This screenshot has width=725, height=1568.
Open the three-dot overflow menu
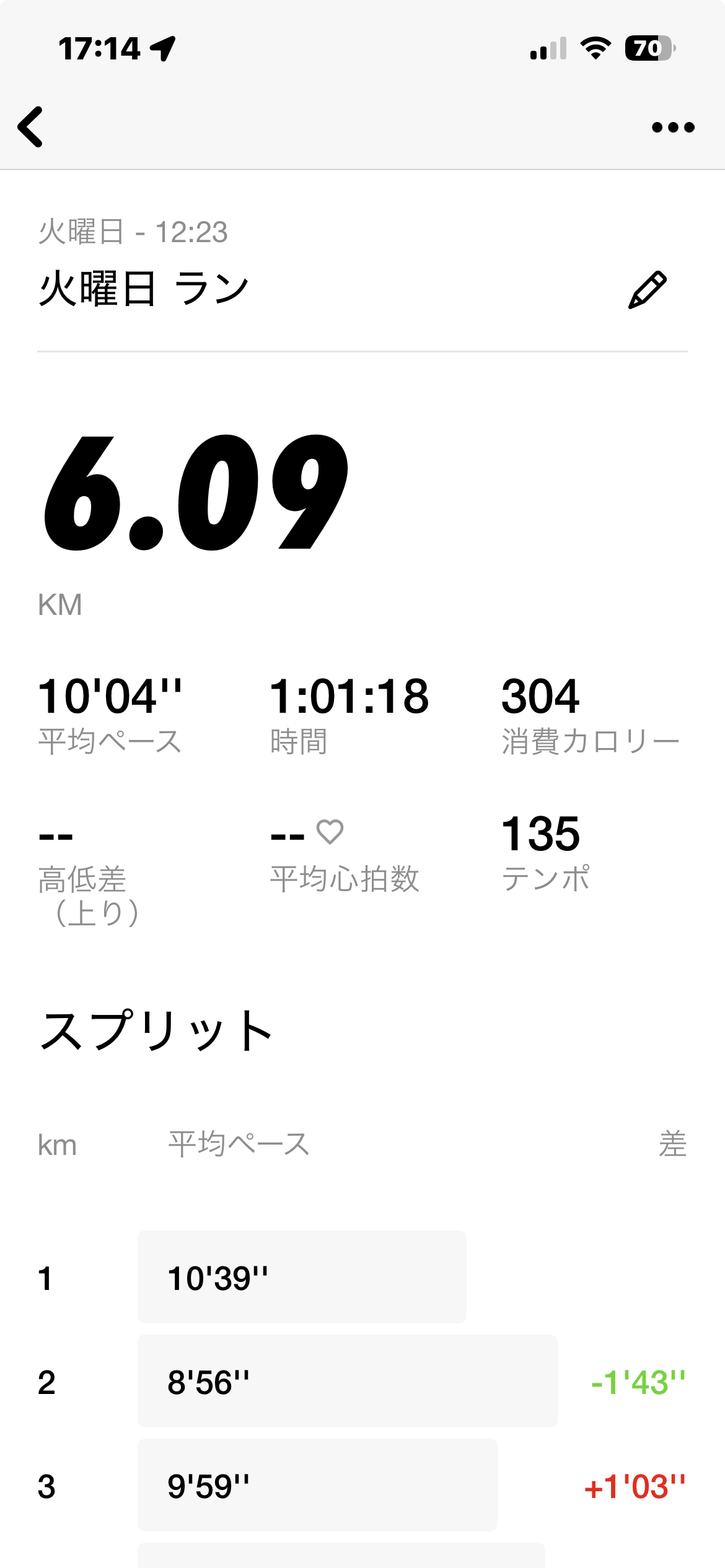point(673,128)
